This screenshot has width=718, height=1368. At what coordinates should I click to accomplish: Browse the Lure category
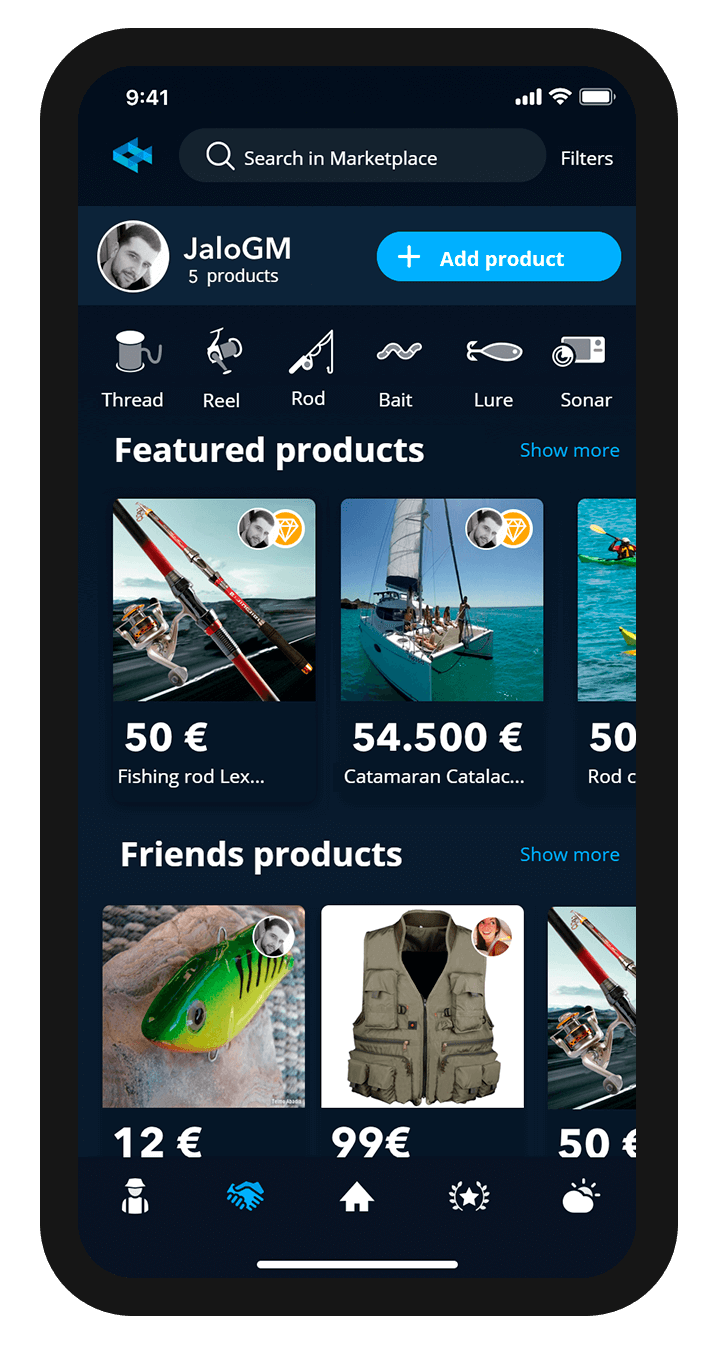(x=493, y=369)
